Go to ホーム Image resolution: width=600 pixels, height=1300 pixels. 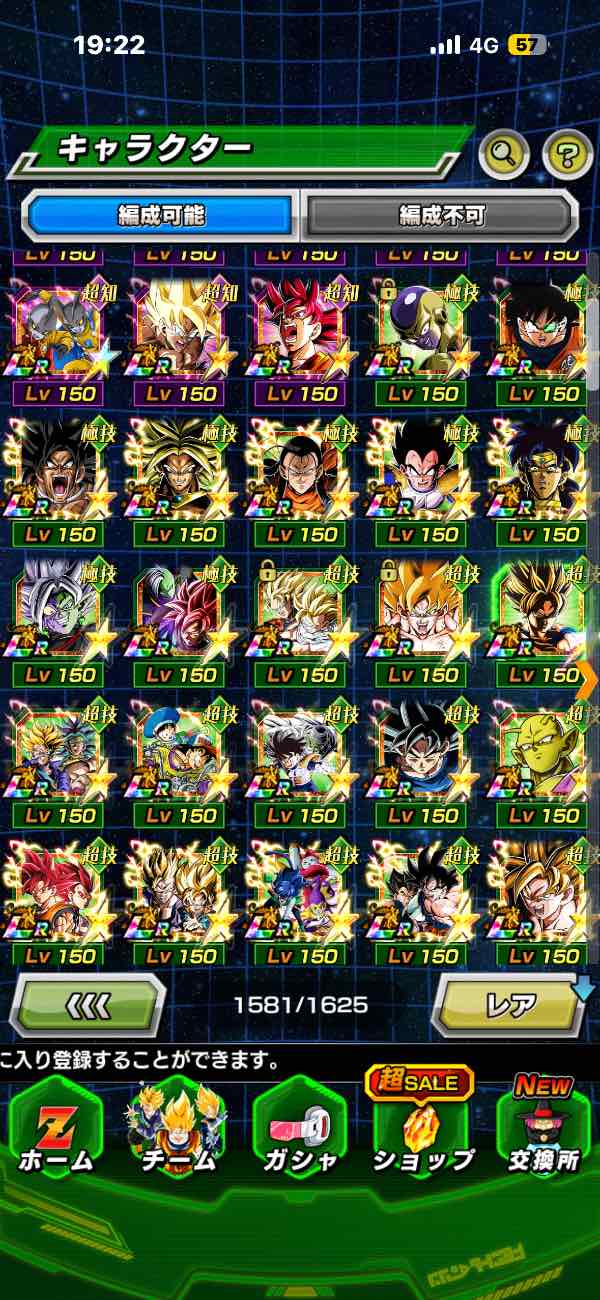(56, 1128)
